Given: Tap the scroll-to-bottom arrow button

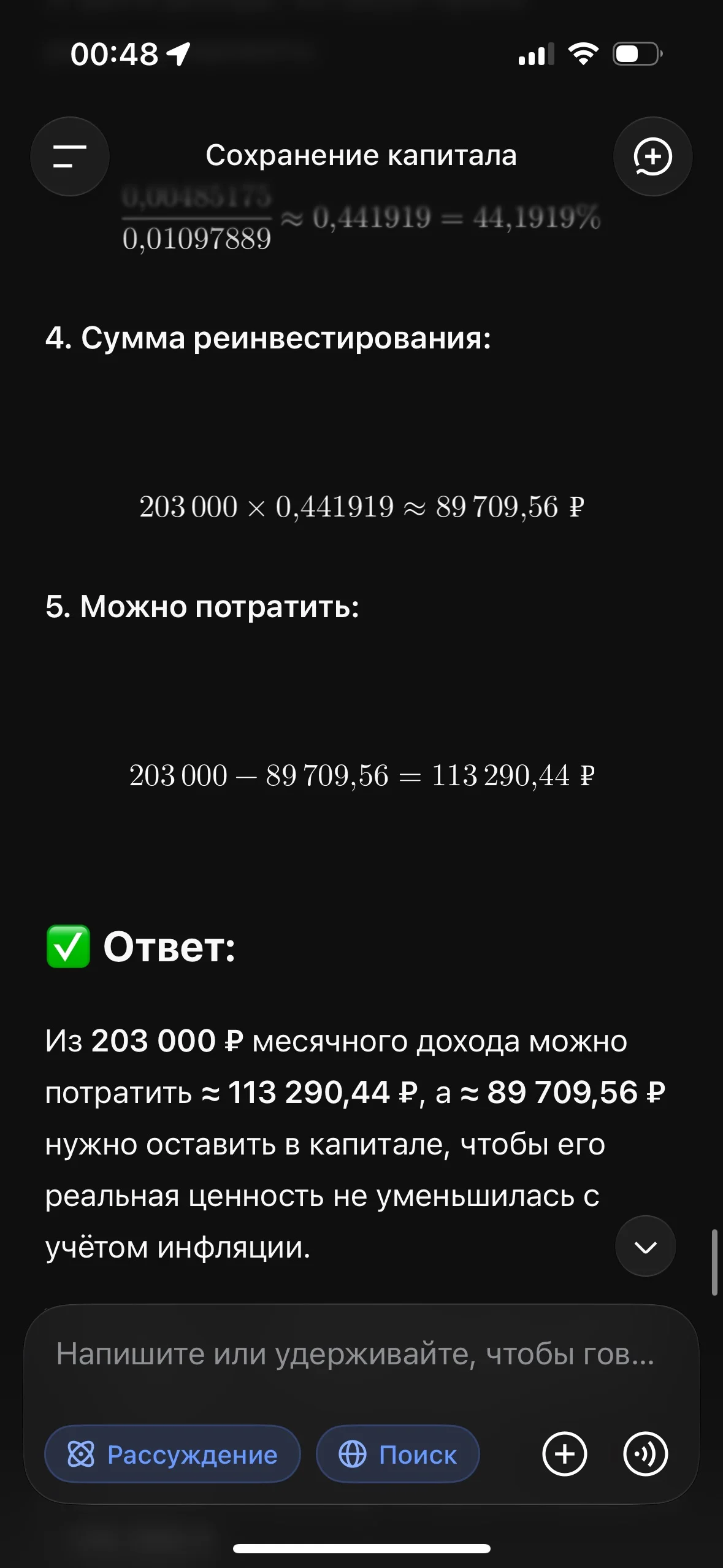Looking at the screenshot, I should pyautogui.click(x=645, y=1246).
